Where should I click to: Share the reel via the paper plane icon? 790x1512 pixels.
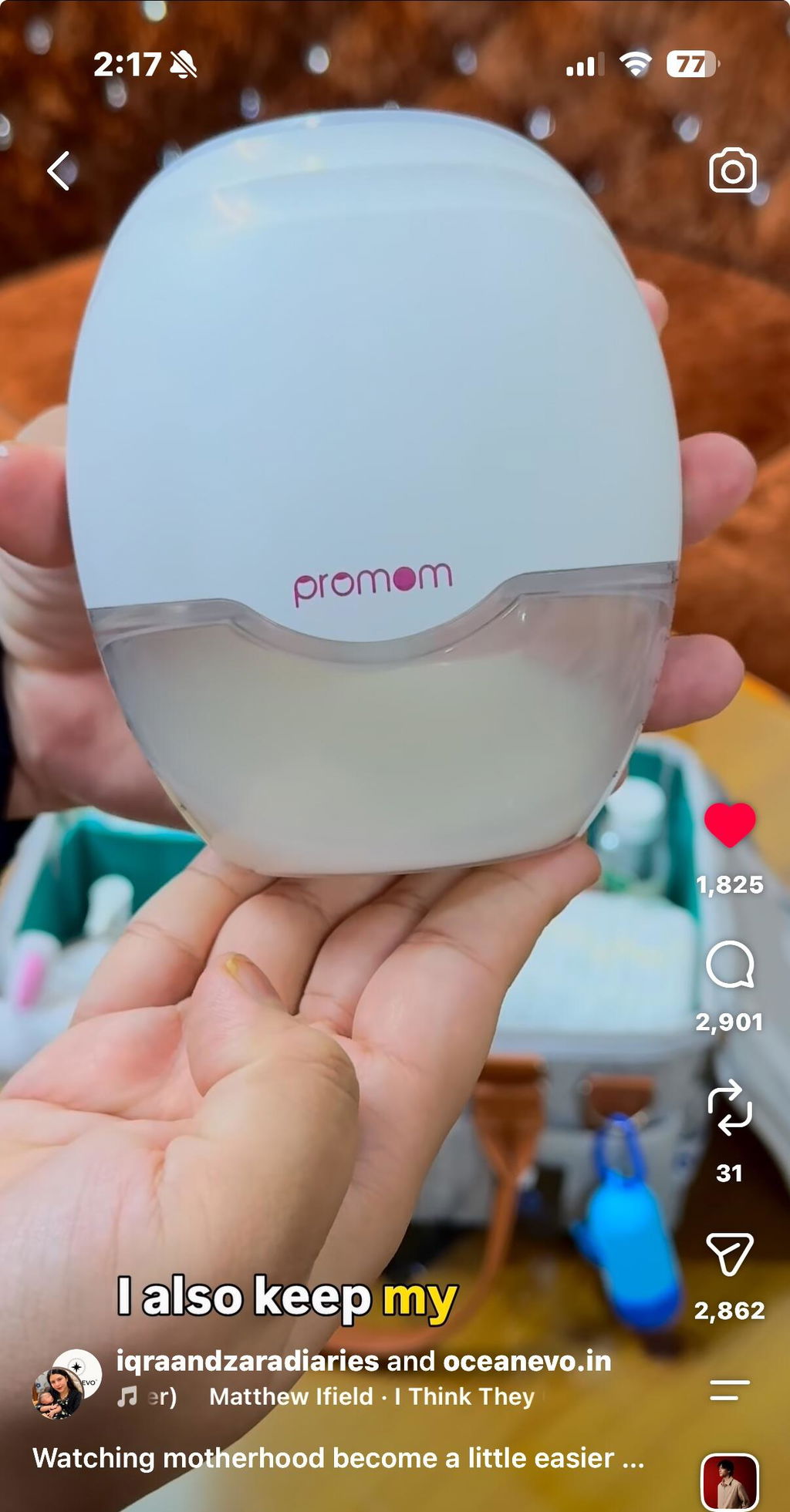click(x=730, y=1253)
